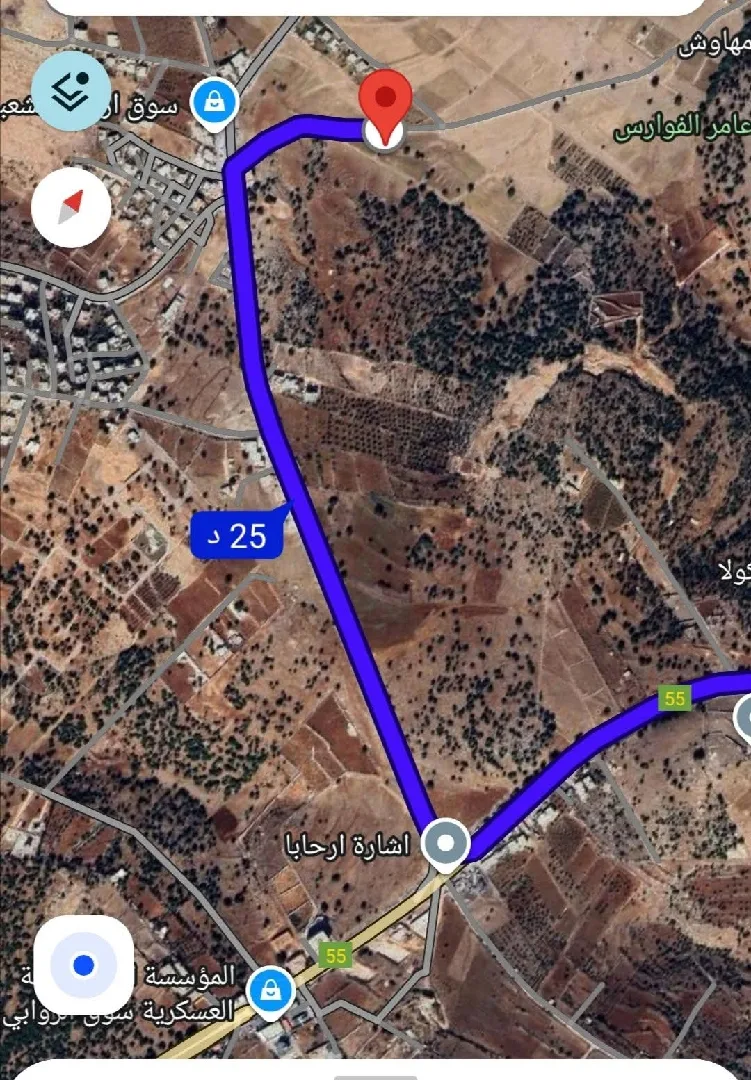Image resolution: width=751 pixels, height=1080 pixels.
Task: Tap the 25 د route time label
Action: click(x=237, y=537)
